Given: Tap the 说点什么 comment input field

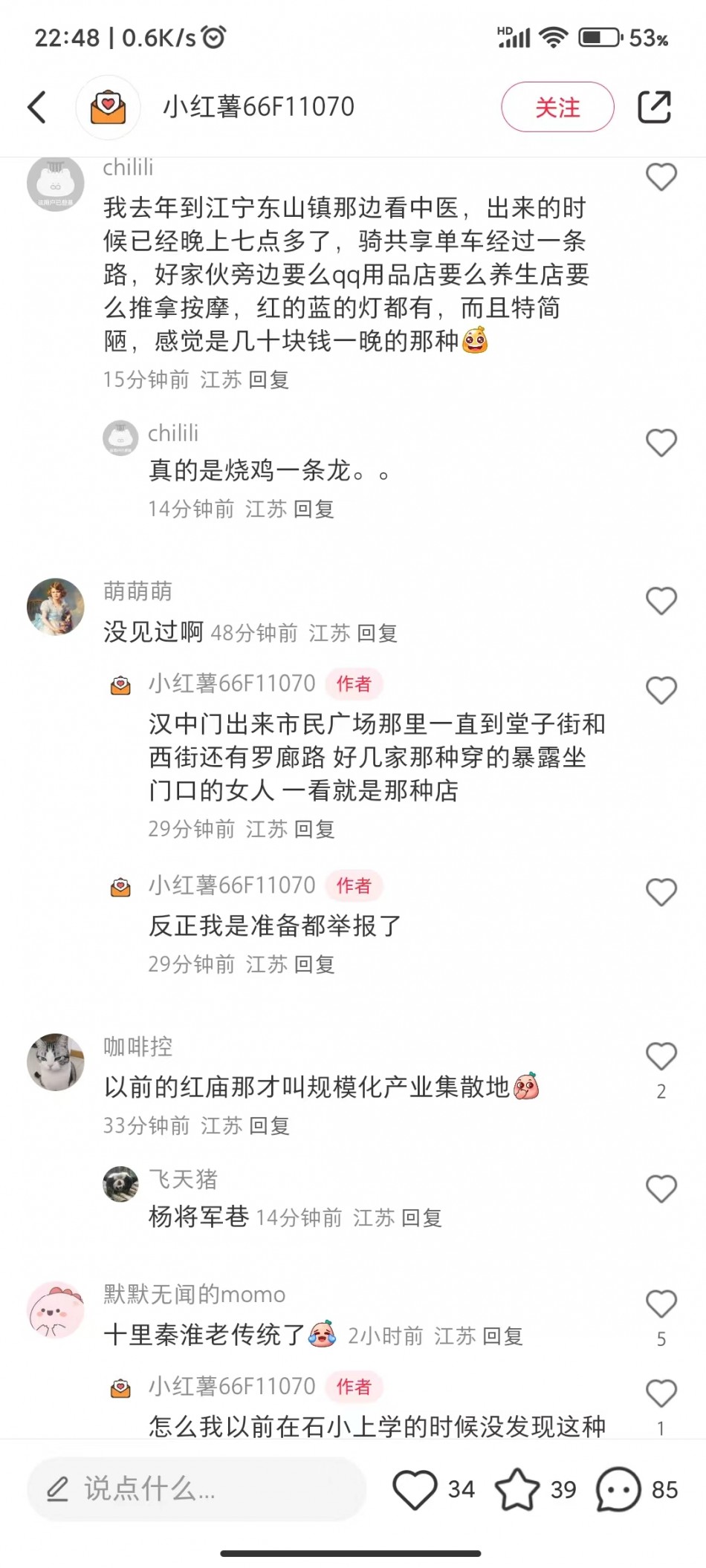Looking at the screenshot, I should point(197,1489).
